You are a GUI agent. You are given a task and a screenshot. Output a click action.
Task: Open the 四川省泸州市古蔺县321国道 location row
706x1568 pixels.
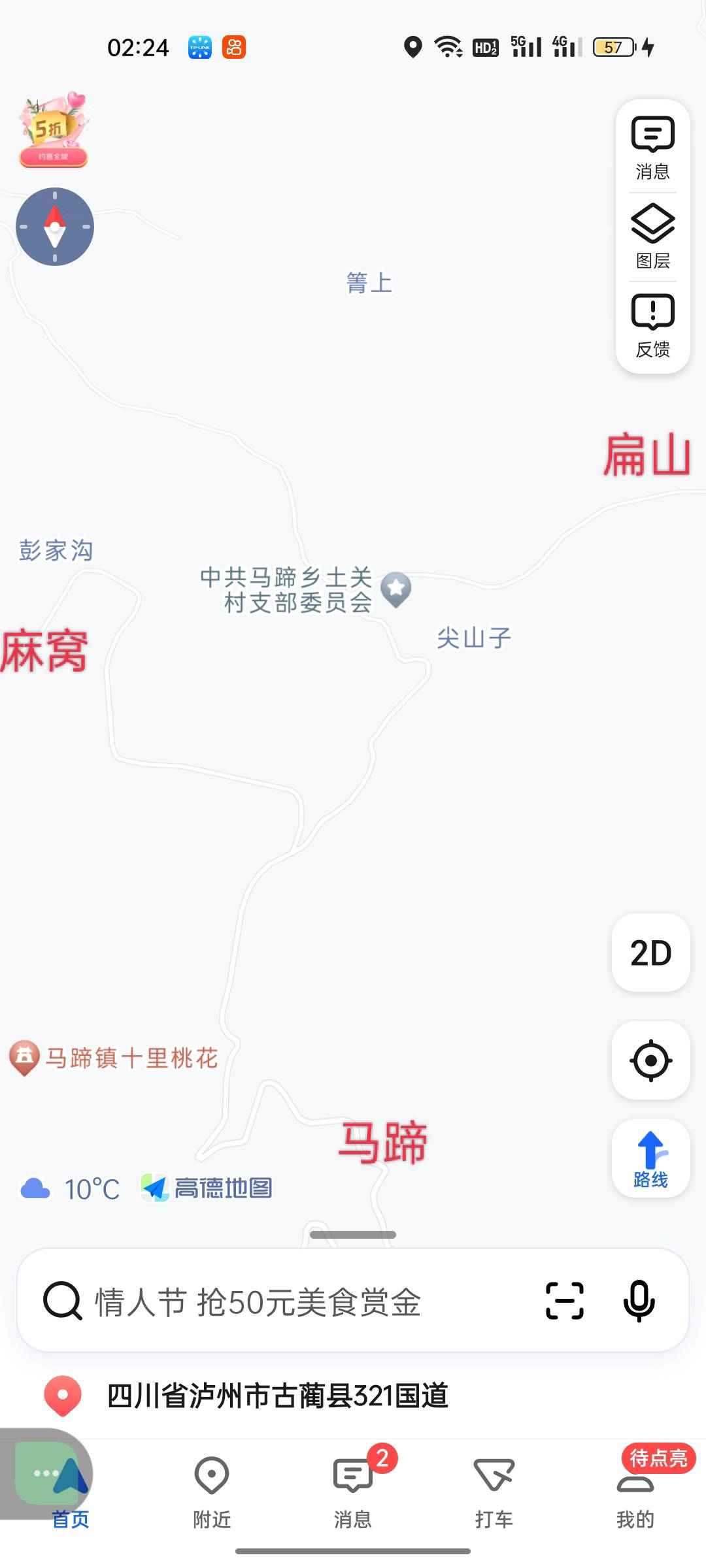pos(277,1396)
